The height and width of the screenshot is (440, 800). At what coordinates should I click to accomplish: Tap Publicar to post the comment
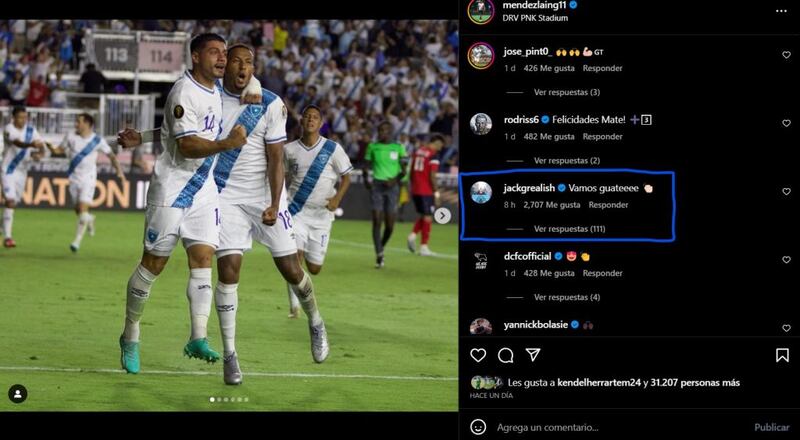[x=771, y=427]
